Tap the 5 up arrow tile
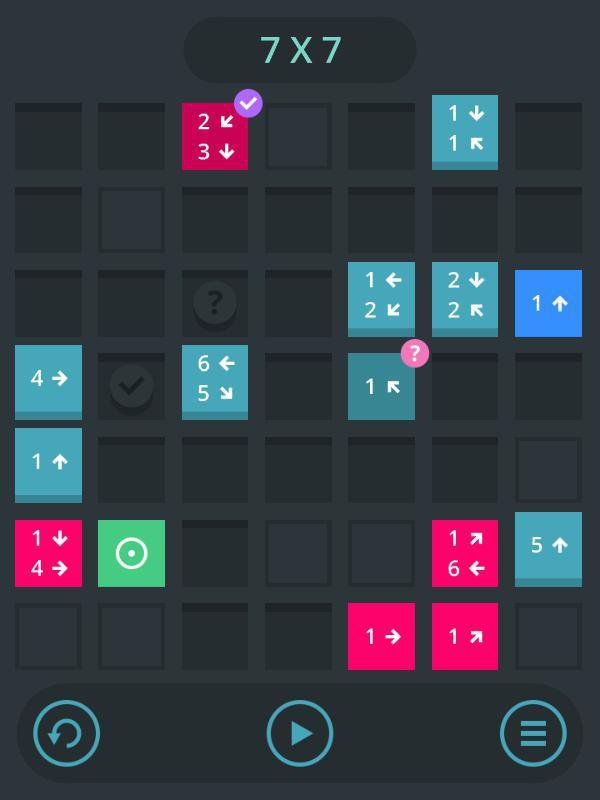The height and width of the screenshot is (800, 600). [x=548, y=546]
